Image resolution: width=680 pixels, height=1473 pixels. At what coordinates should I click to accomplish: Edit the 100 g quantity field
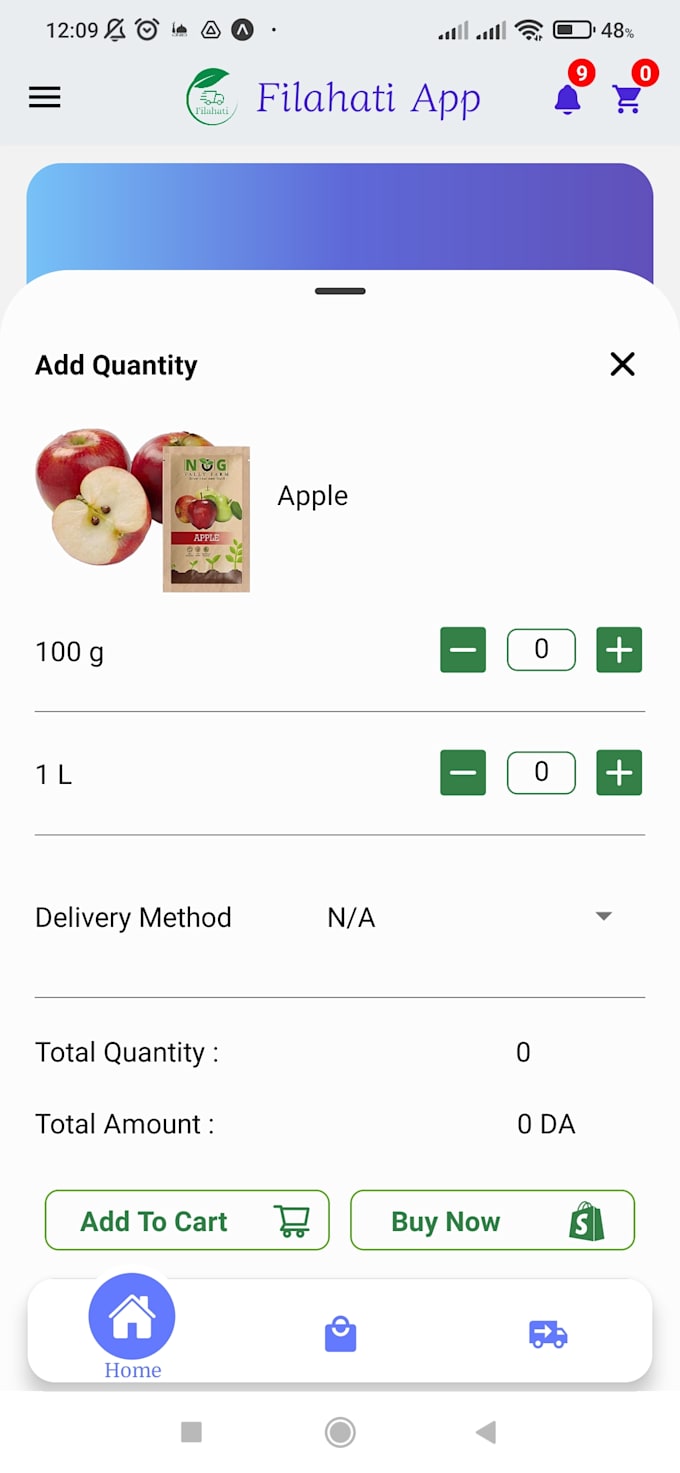tap(541, 650)
